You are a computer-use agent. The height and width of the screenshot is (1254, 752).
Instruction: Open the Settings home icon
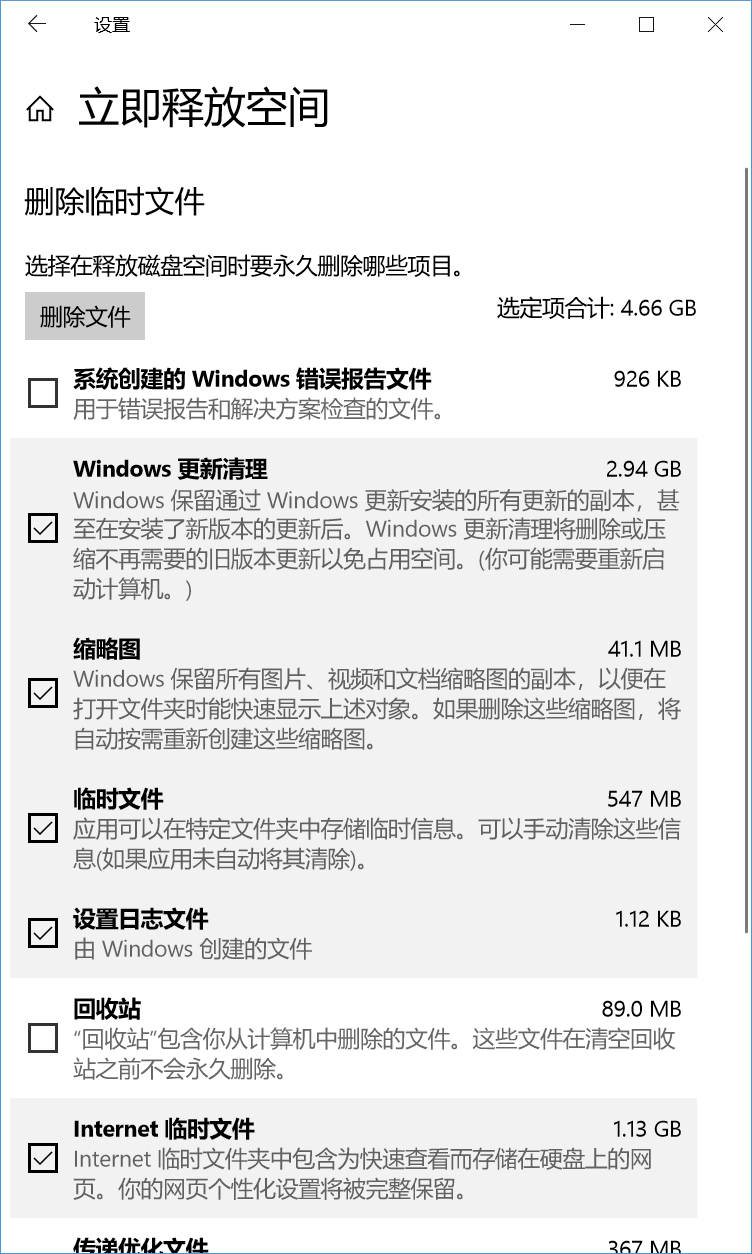pos(40,109)
